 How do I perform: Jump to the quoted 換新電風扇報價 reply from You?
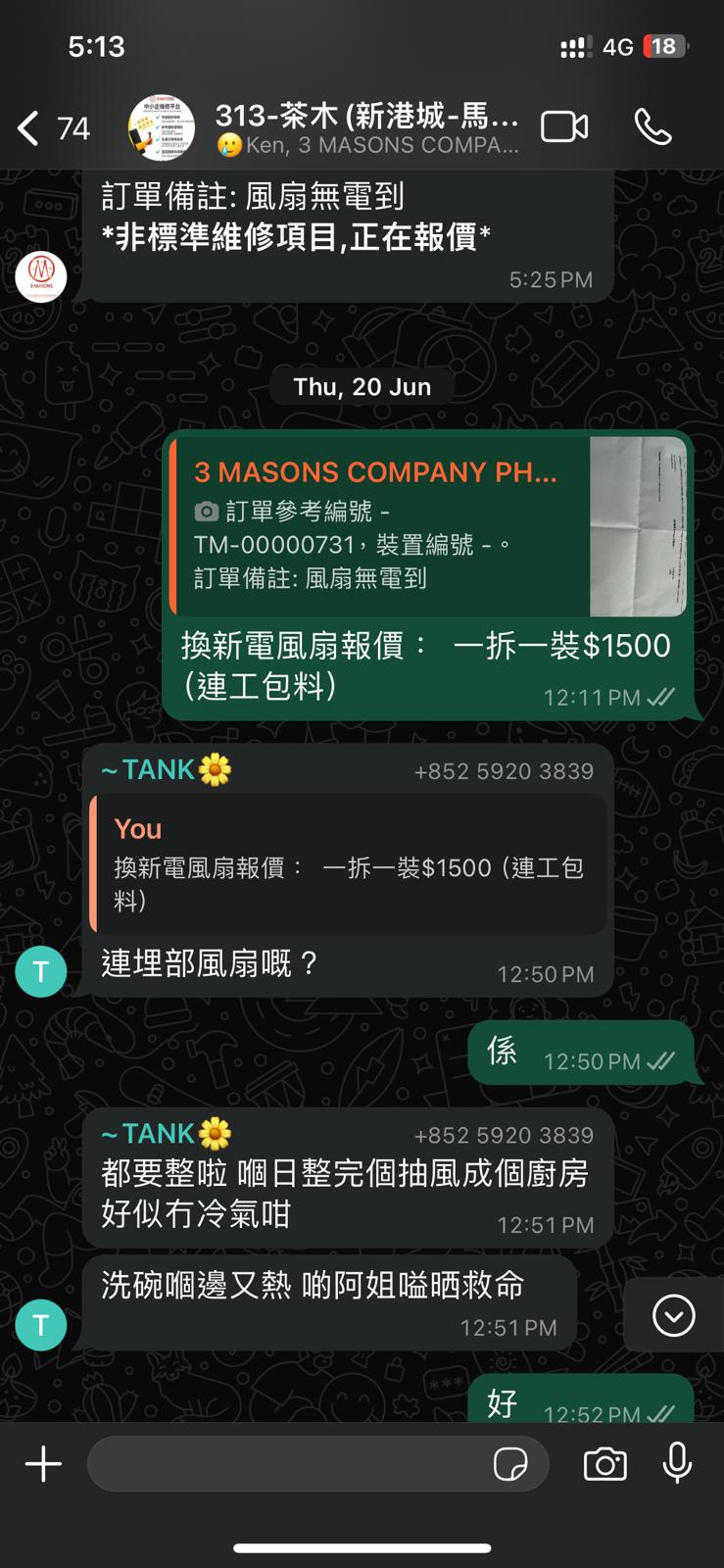[348, 863]
